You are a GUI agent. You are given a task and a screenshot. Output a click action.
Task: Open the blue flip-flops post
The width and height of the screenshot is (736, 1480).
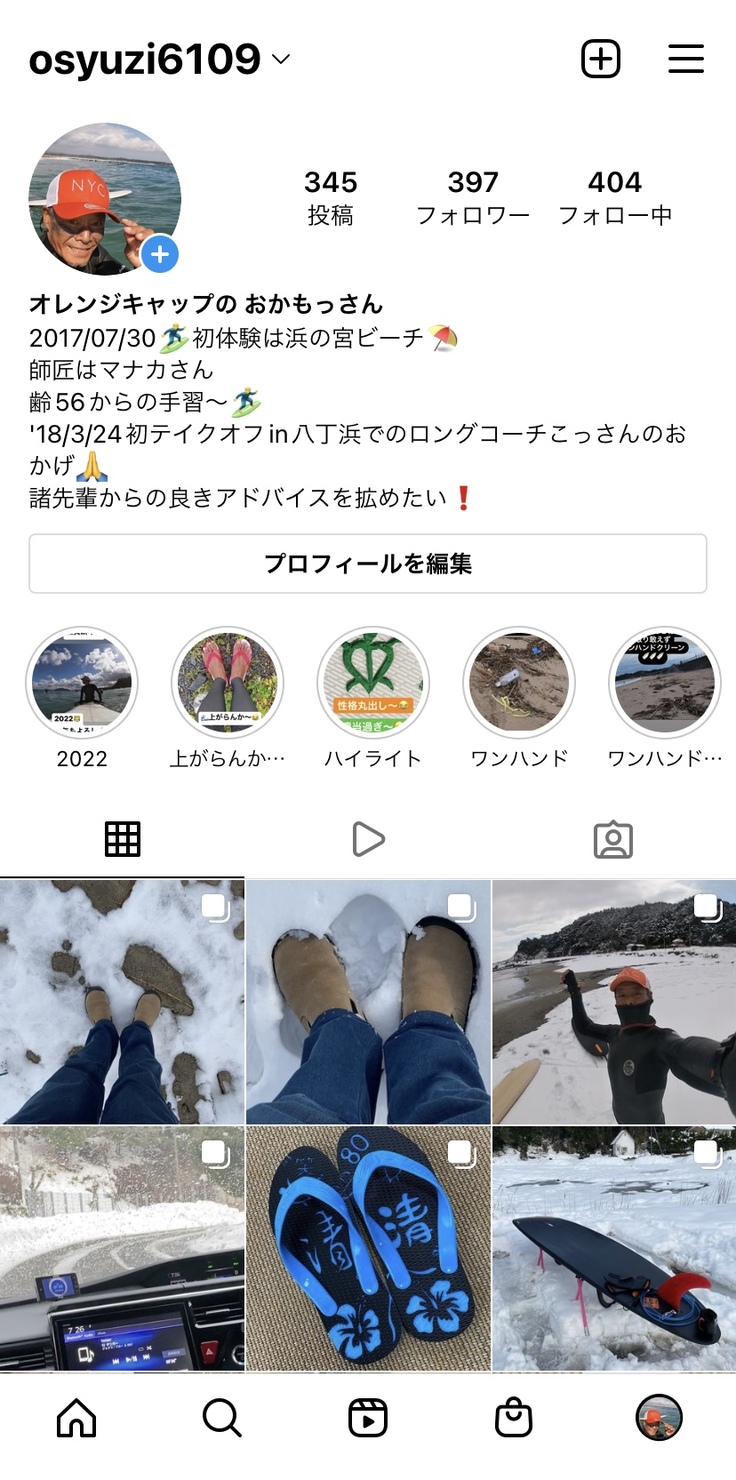coord(368,1248)
